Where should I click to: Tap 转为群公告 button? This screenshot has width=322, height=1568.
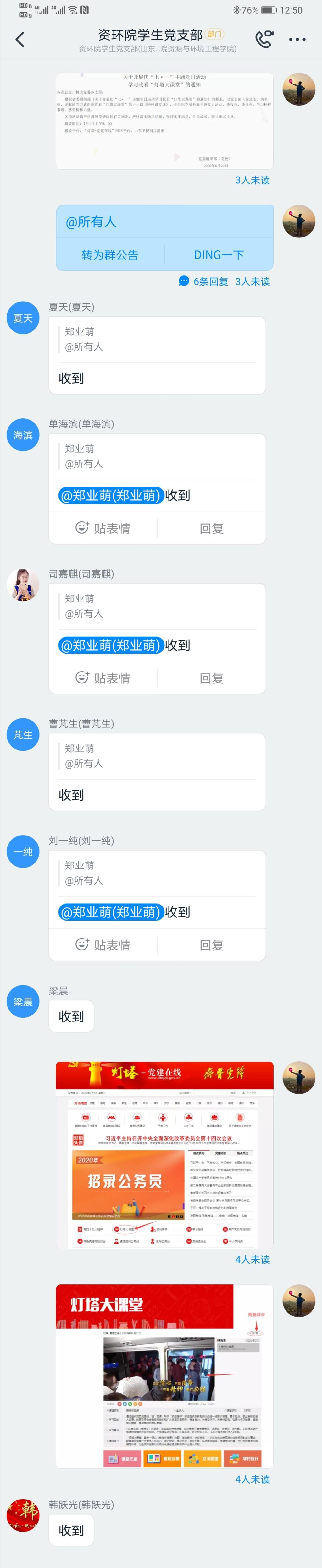(110, 255)
